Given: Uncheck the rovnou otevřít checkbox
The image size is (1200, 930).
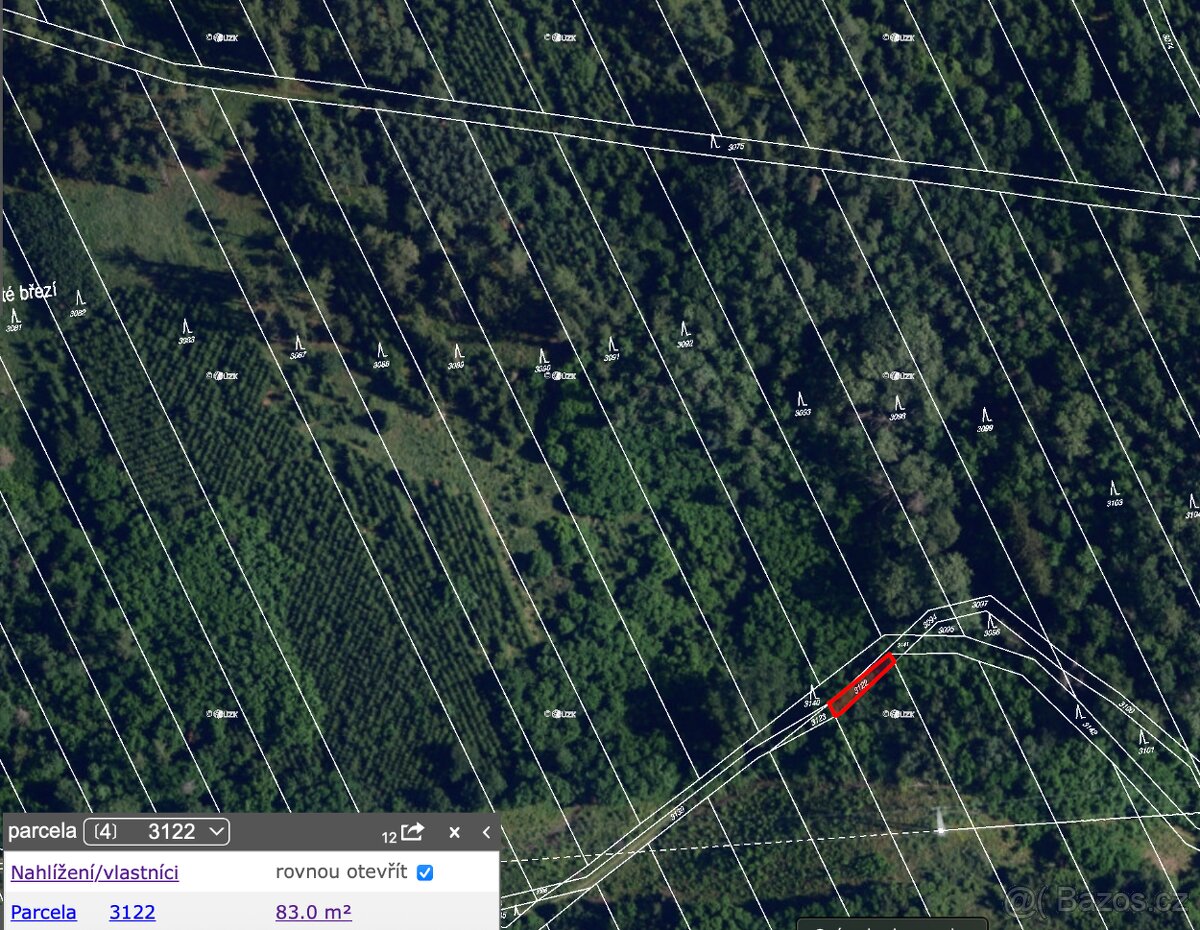Looking at the screenshot, I should (425, 872).
